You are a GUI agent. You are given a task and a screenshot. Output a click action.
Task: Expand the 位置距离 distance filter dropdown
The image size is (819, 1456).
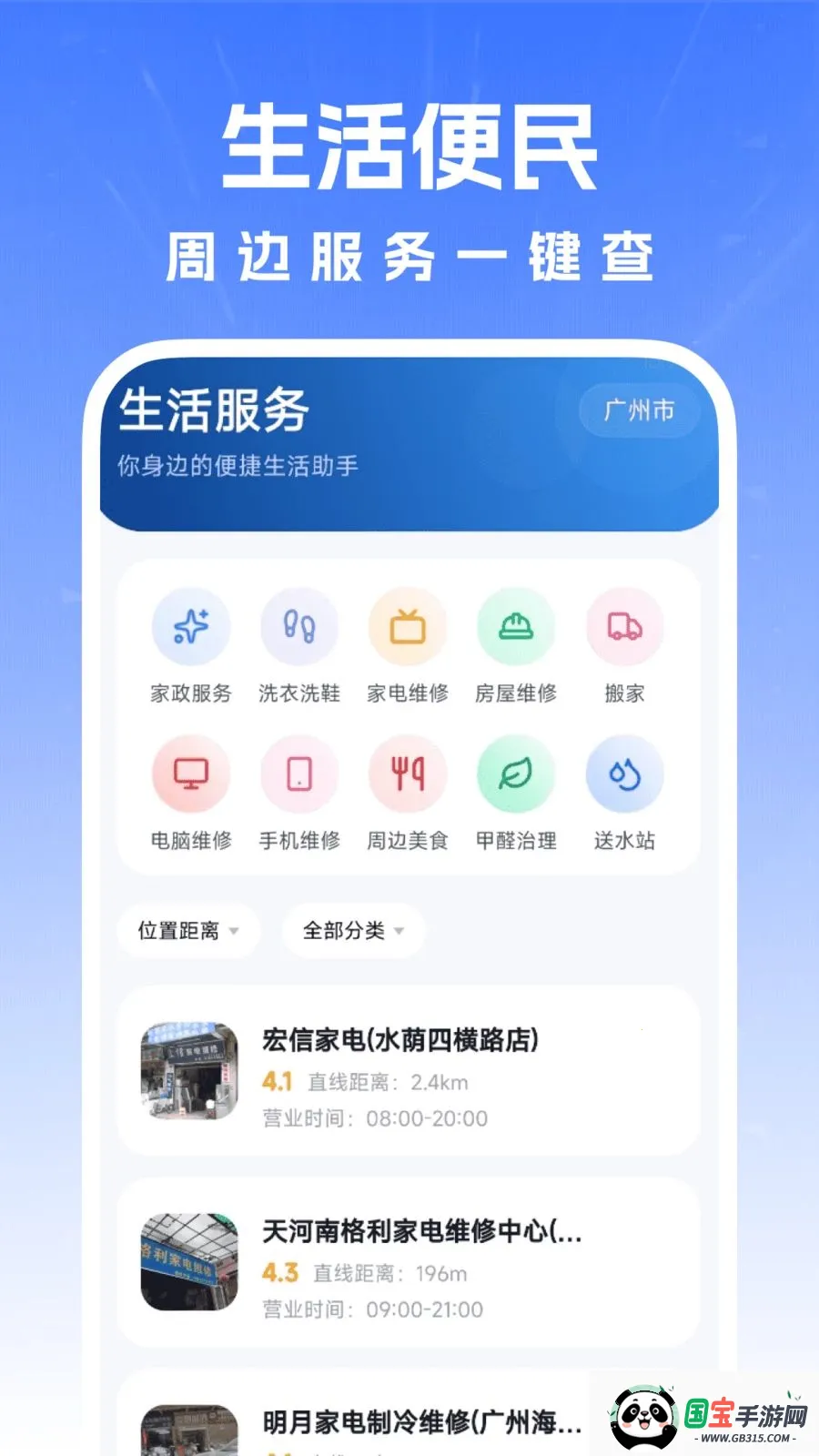[x=187, y=930]
